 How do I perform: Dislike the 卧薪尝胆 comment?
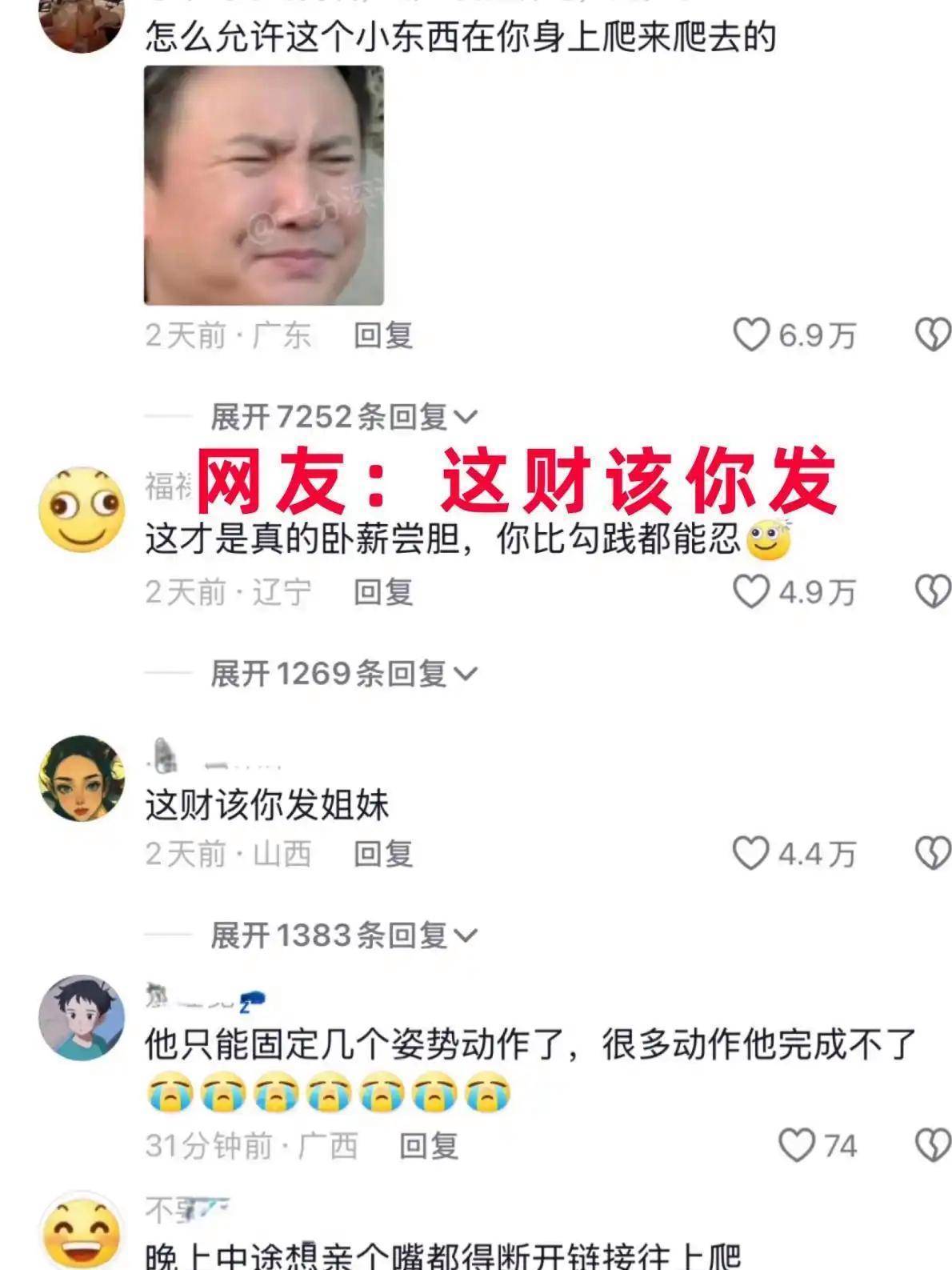point(932,591)
